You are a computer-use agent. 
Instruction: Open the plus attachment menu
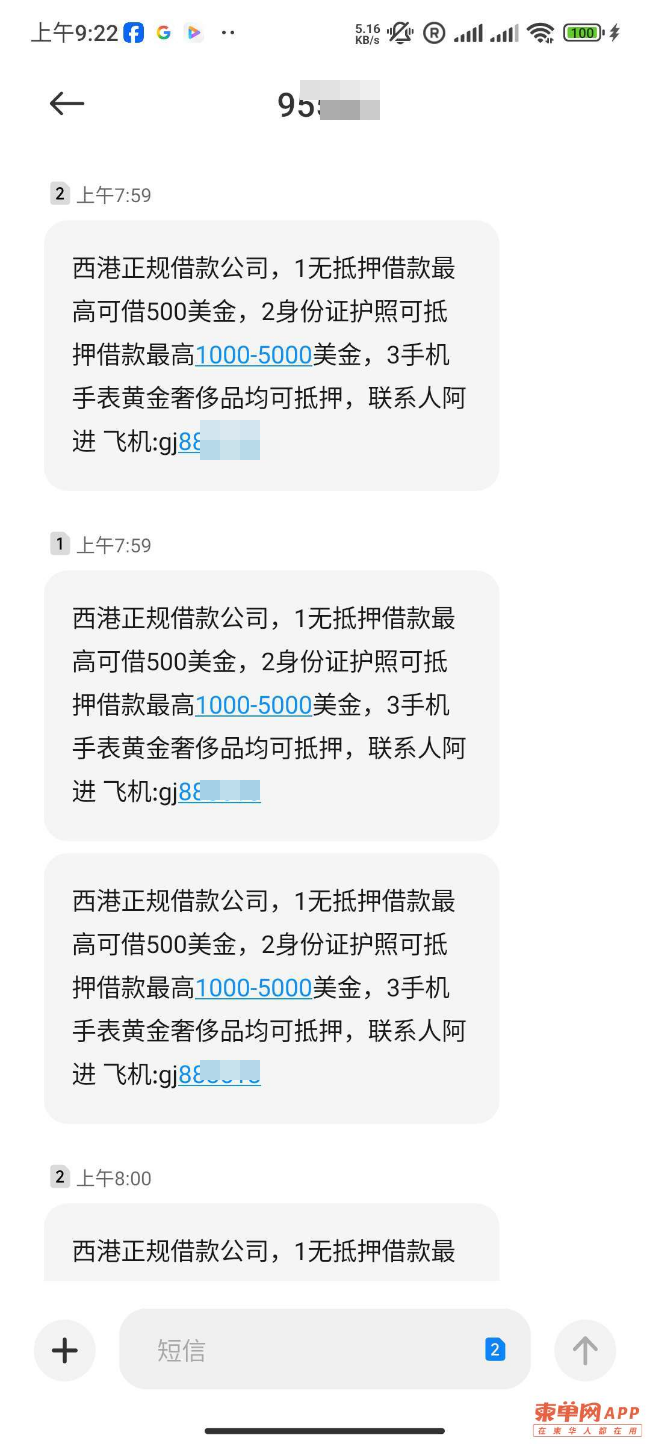point(65,1350)
